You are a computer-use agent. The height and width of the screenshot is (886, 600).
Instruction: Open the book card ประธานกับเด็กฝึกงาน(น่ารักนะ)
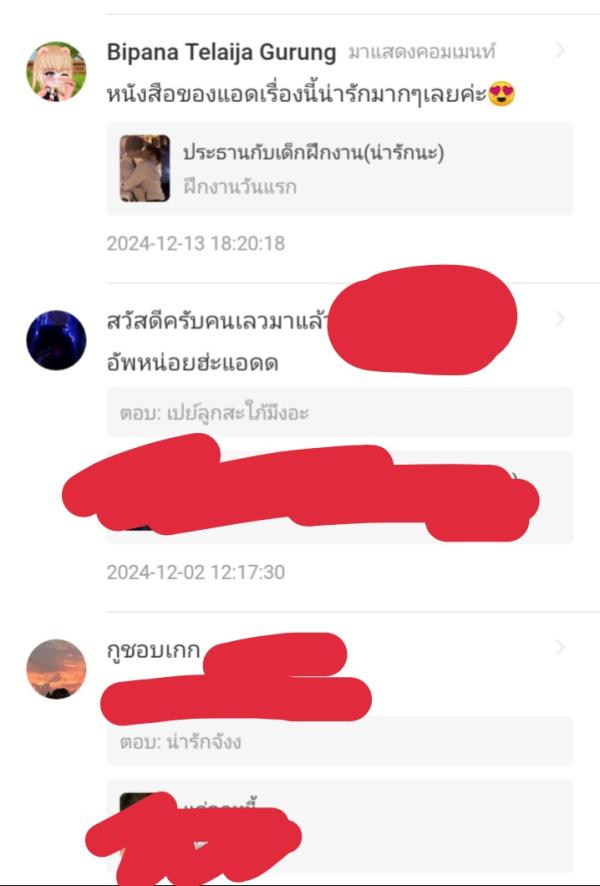(340, 168)
